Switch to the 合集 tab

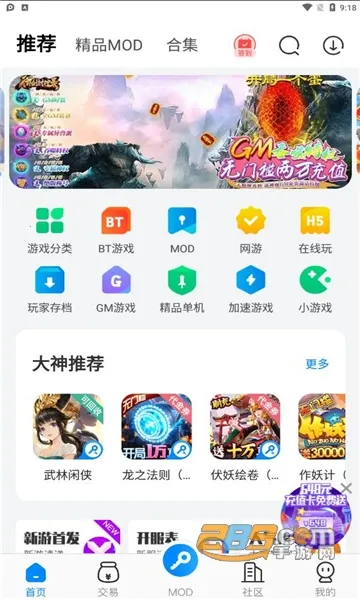click(182, 45)
